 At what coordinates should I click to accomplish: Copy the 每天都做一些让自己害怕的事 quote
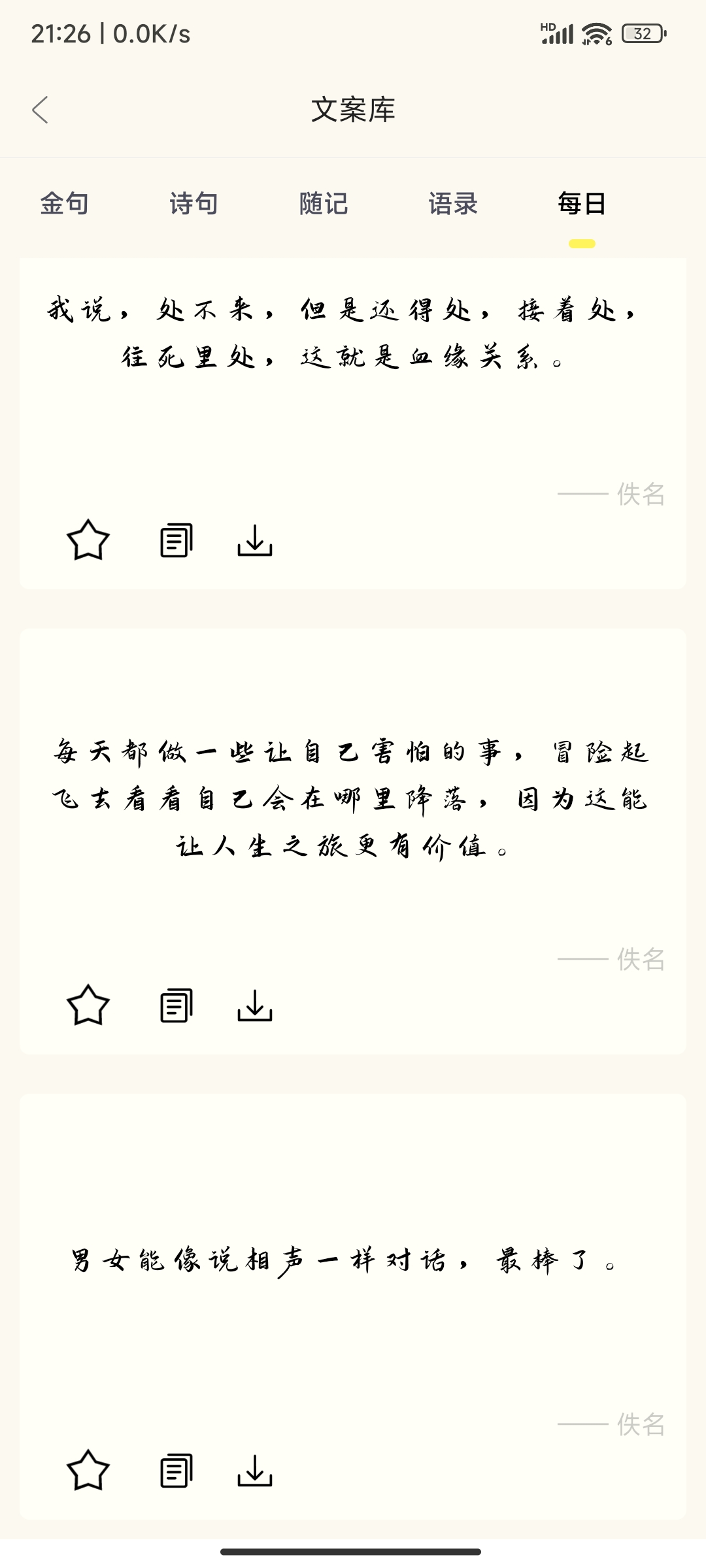coord(176,1005)
